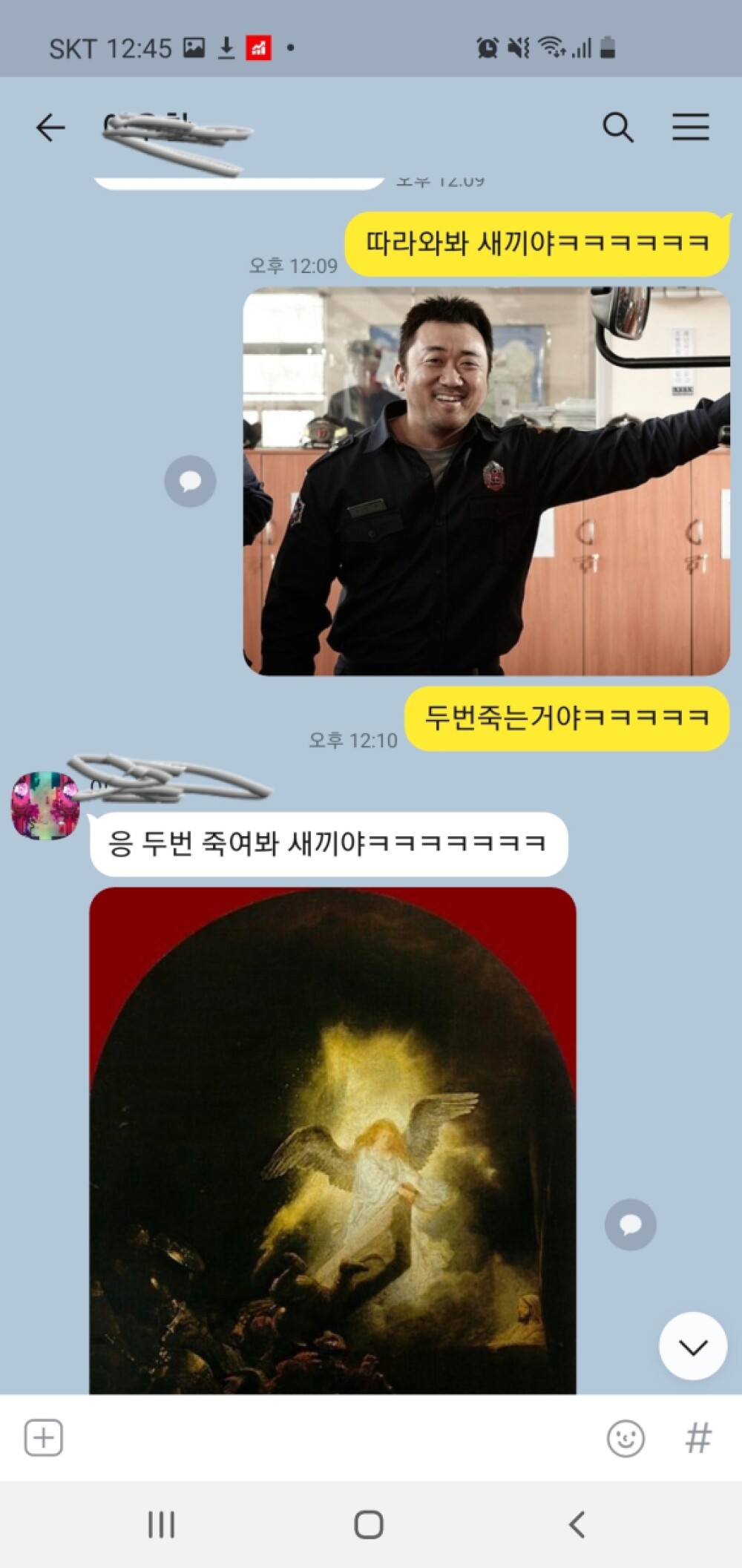
Task: Open the chat room hamburger menu
Action: click(x=690, y=128)
